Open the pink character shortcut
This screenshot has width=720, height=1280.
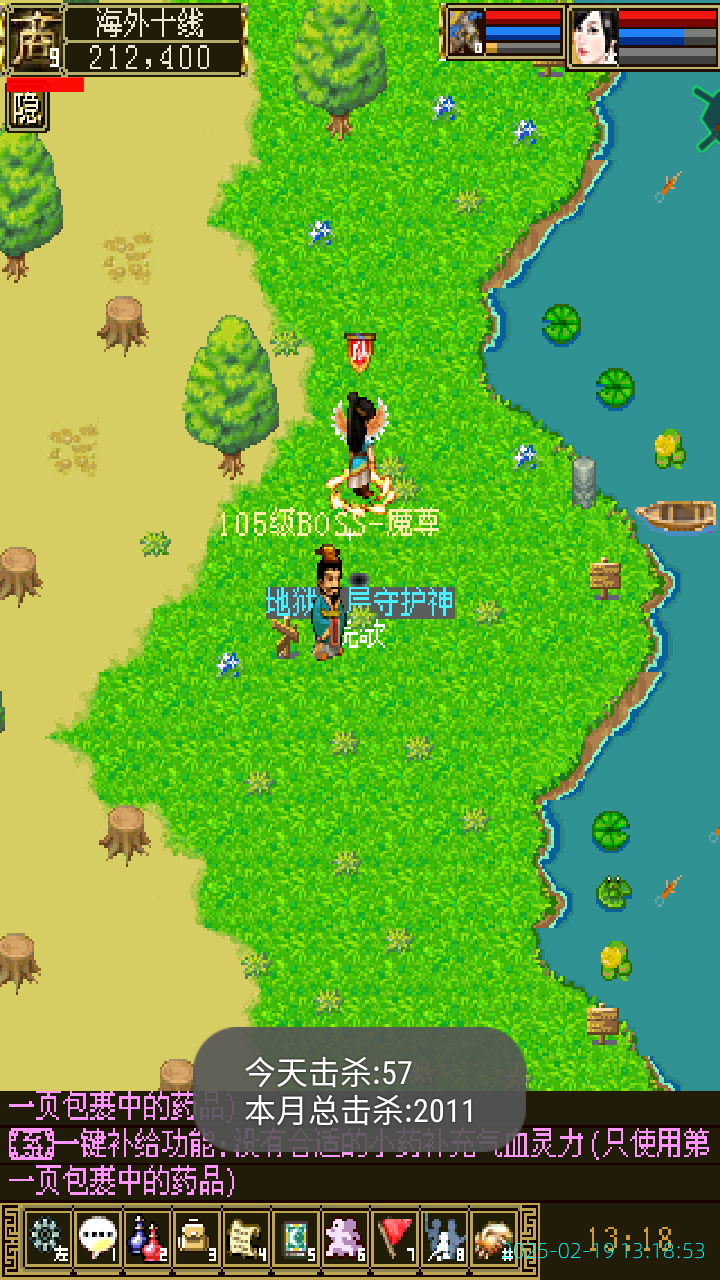pos(346,1238)
